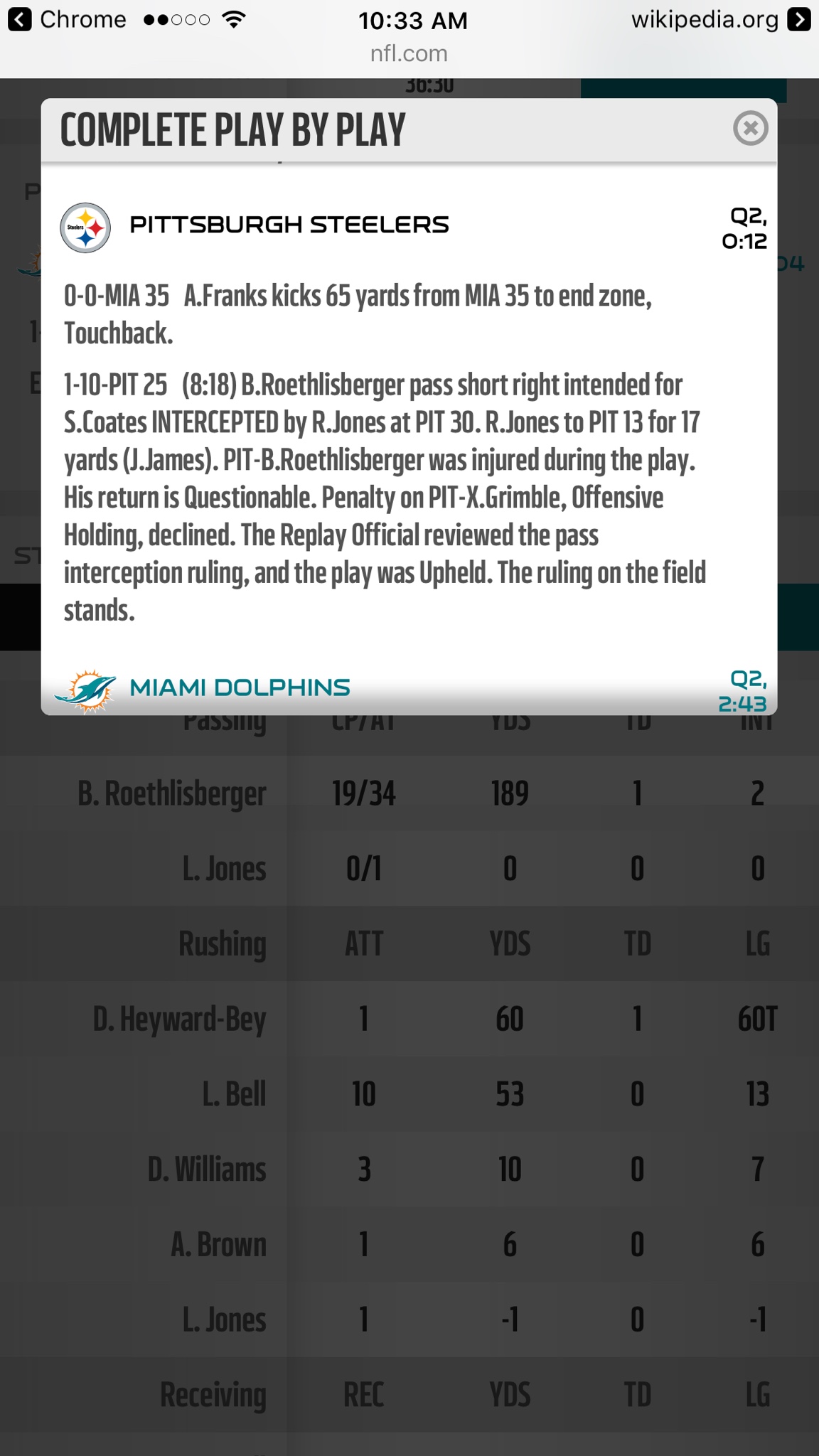819x1456 pixels.
Task: Tap the nfl.com address bar
Action: point(409,54)
